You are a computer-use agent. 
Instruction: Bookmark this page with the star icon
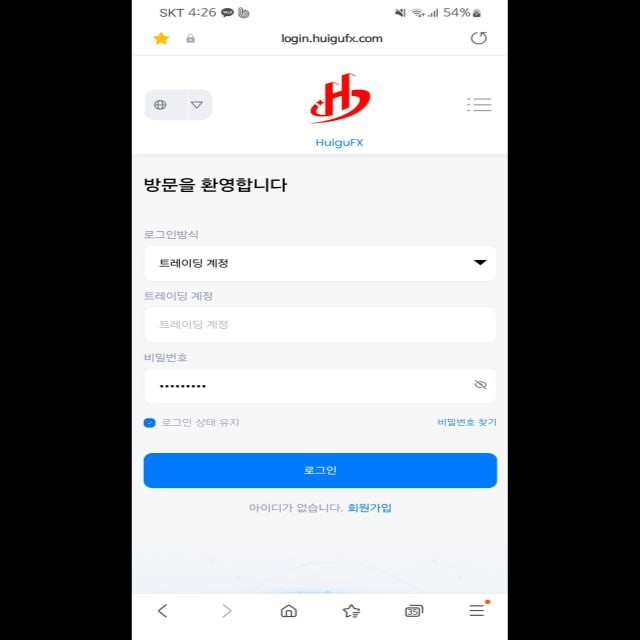(x=161, y=38)
